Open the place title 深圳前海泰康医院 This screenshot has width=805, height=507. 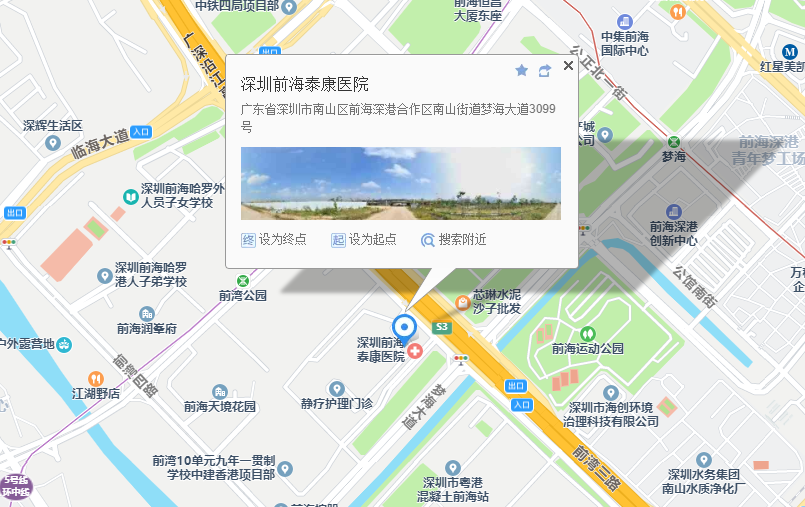pyautogui.click(x=304, y=84)
